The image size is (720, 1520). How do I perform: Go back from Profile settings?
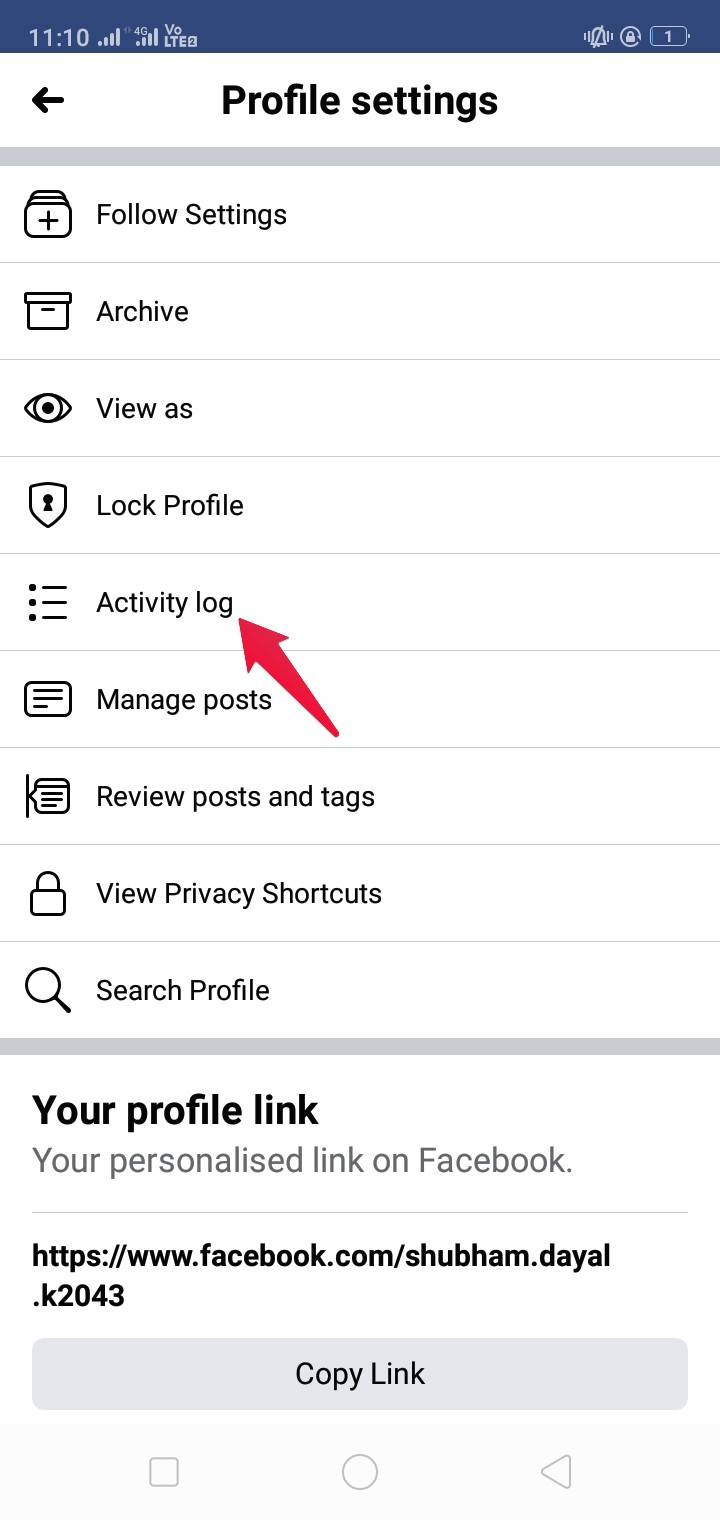tap(48, 100)
